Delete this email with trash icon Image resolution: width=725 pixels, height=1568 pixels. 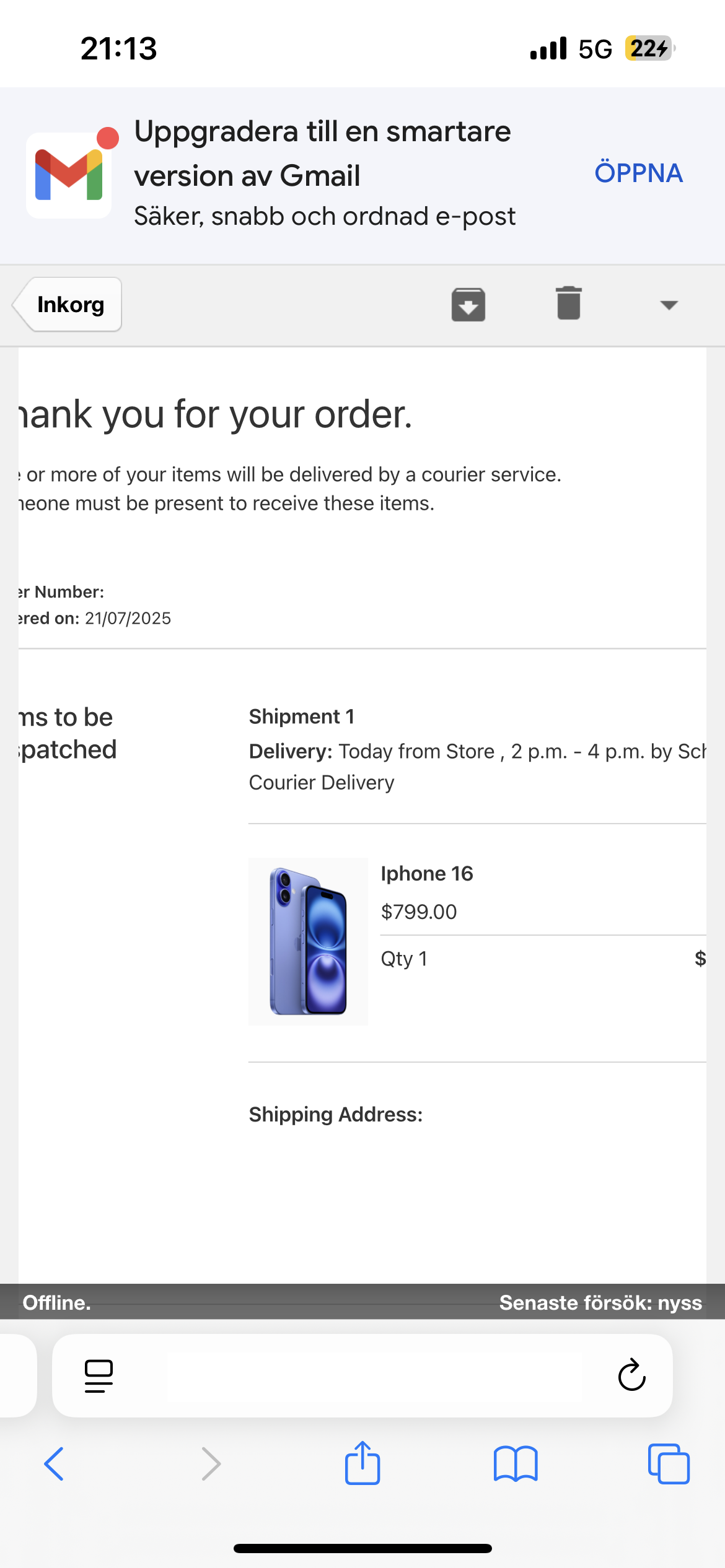(x=568, y=303)
